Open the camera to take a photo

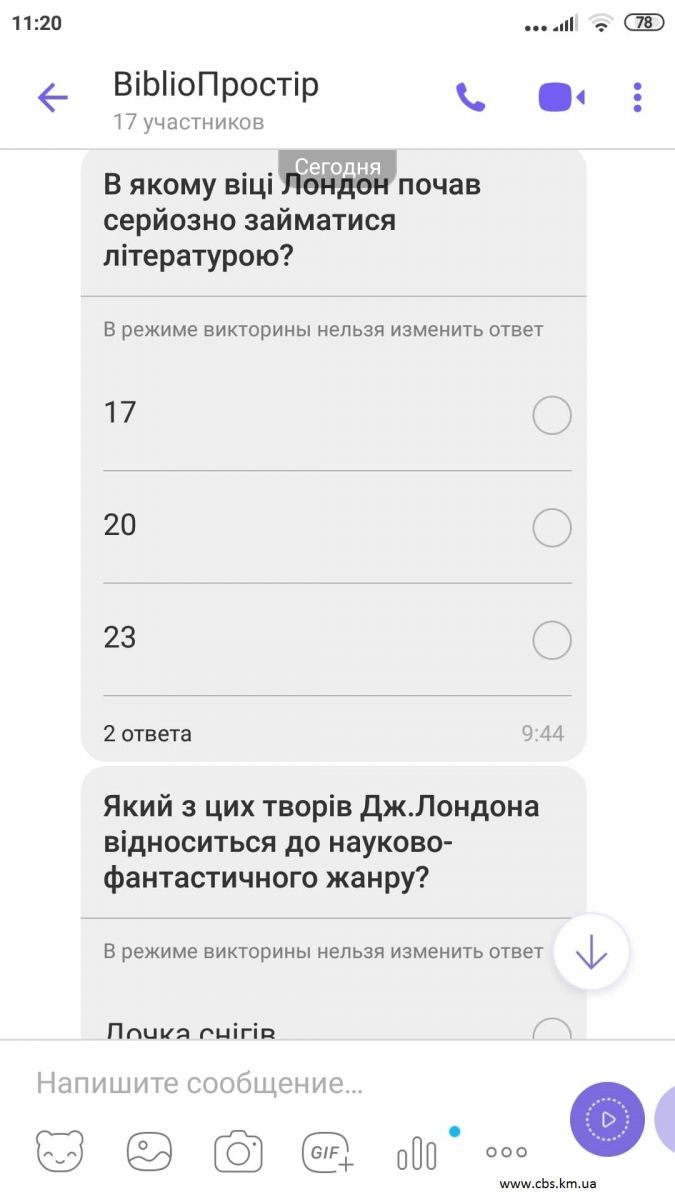(x=238, y=1152)
